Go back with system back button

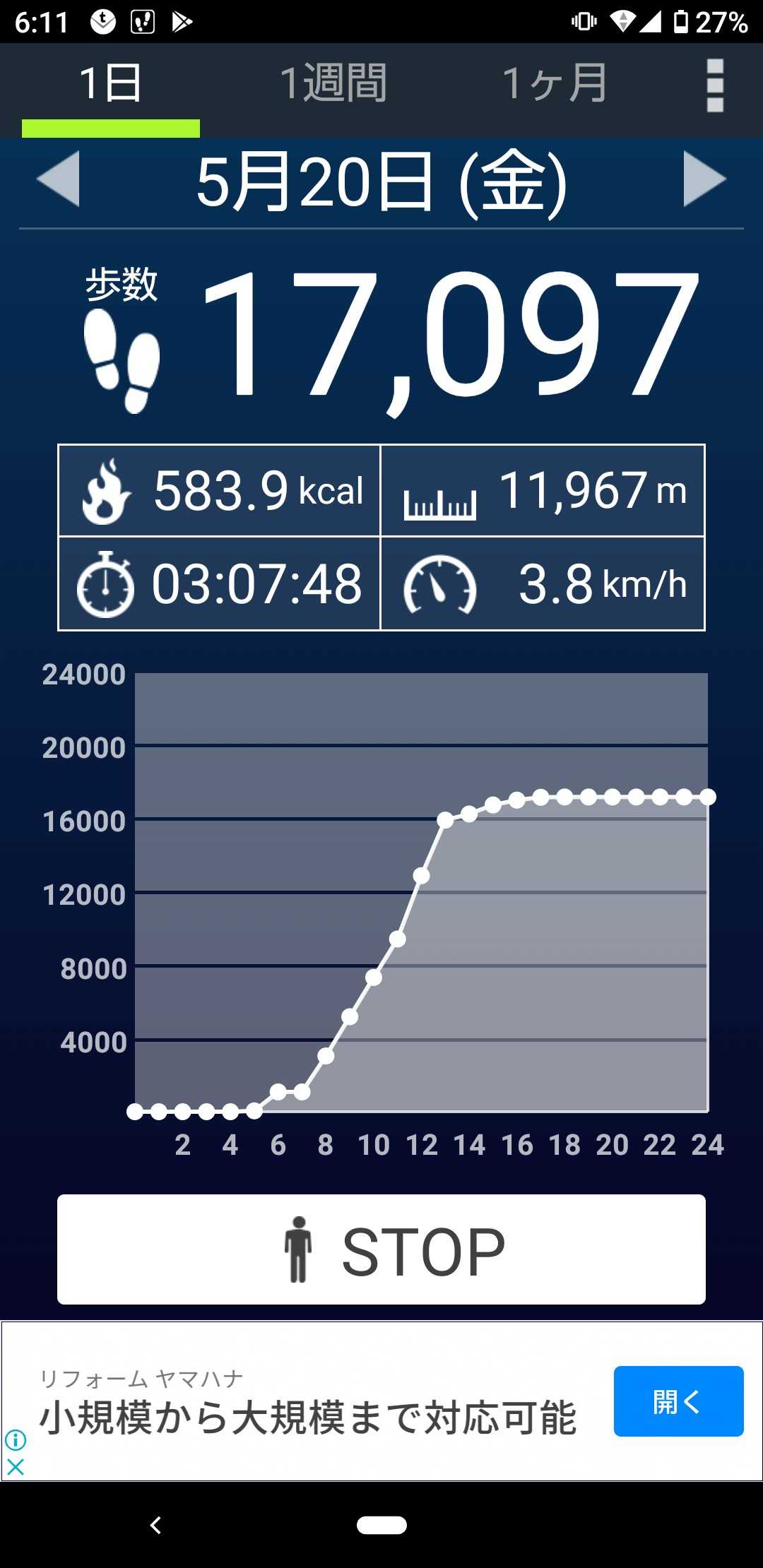point(156,1525)
